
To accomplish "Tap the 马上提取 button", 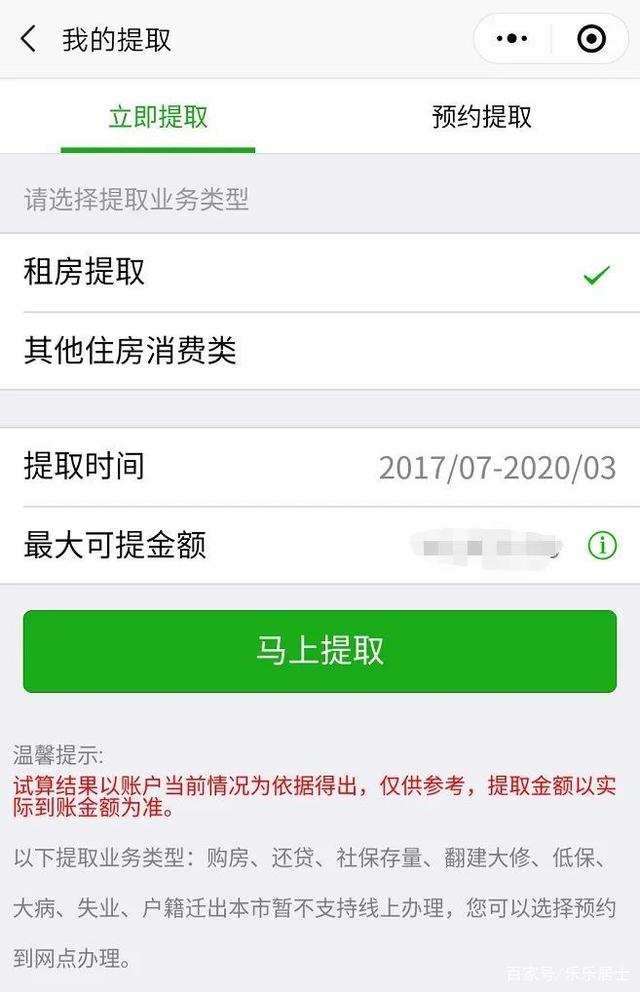I will tap(320, 651).
